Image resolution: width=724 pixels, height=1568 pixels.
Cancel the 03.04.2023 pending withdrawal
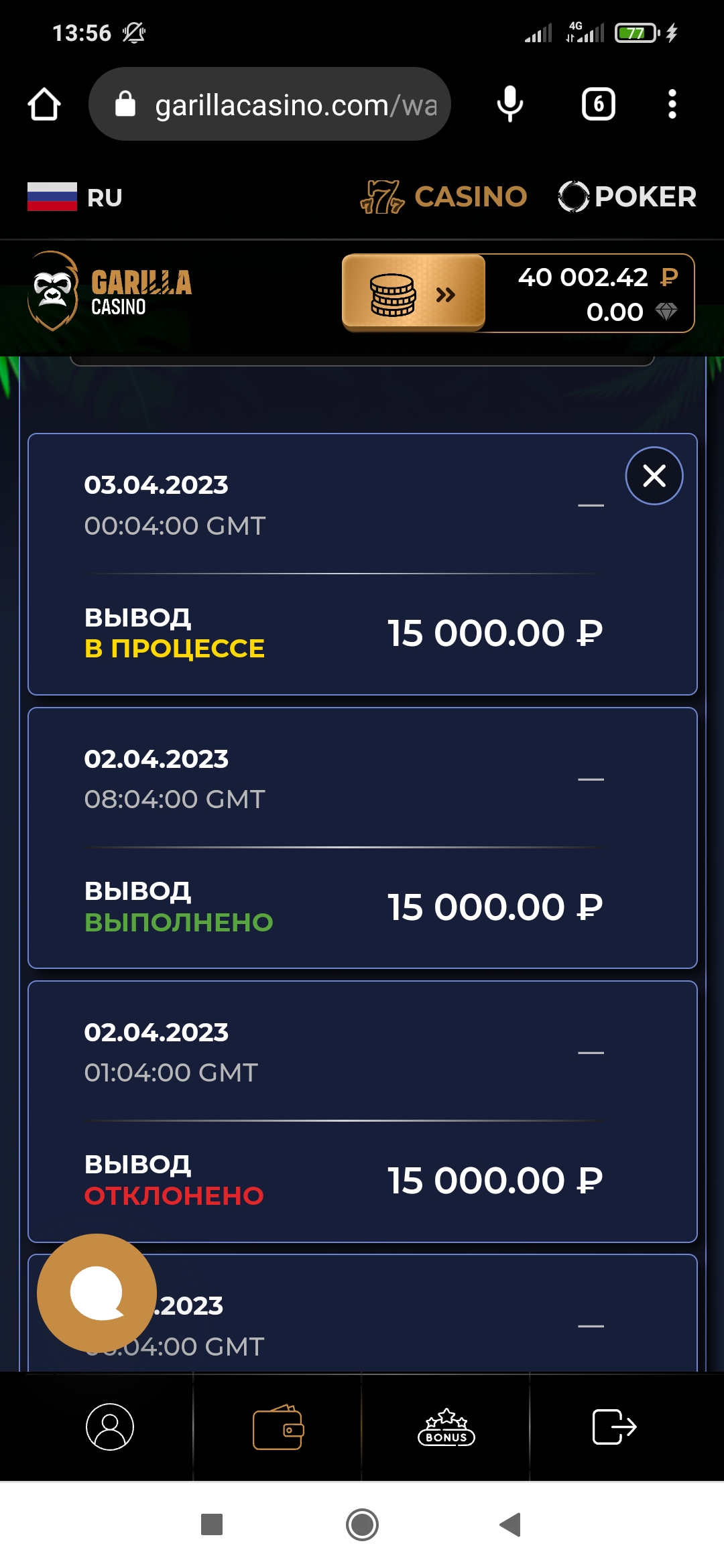654,476
